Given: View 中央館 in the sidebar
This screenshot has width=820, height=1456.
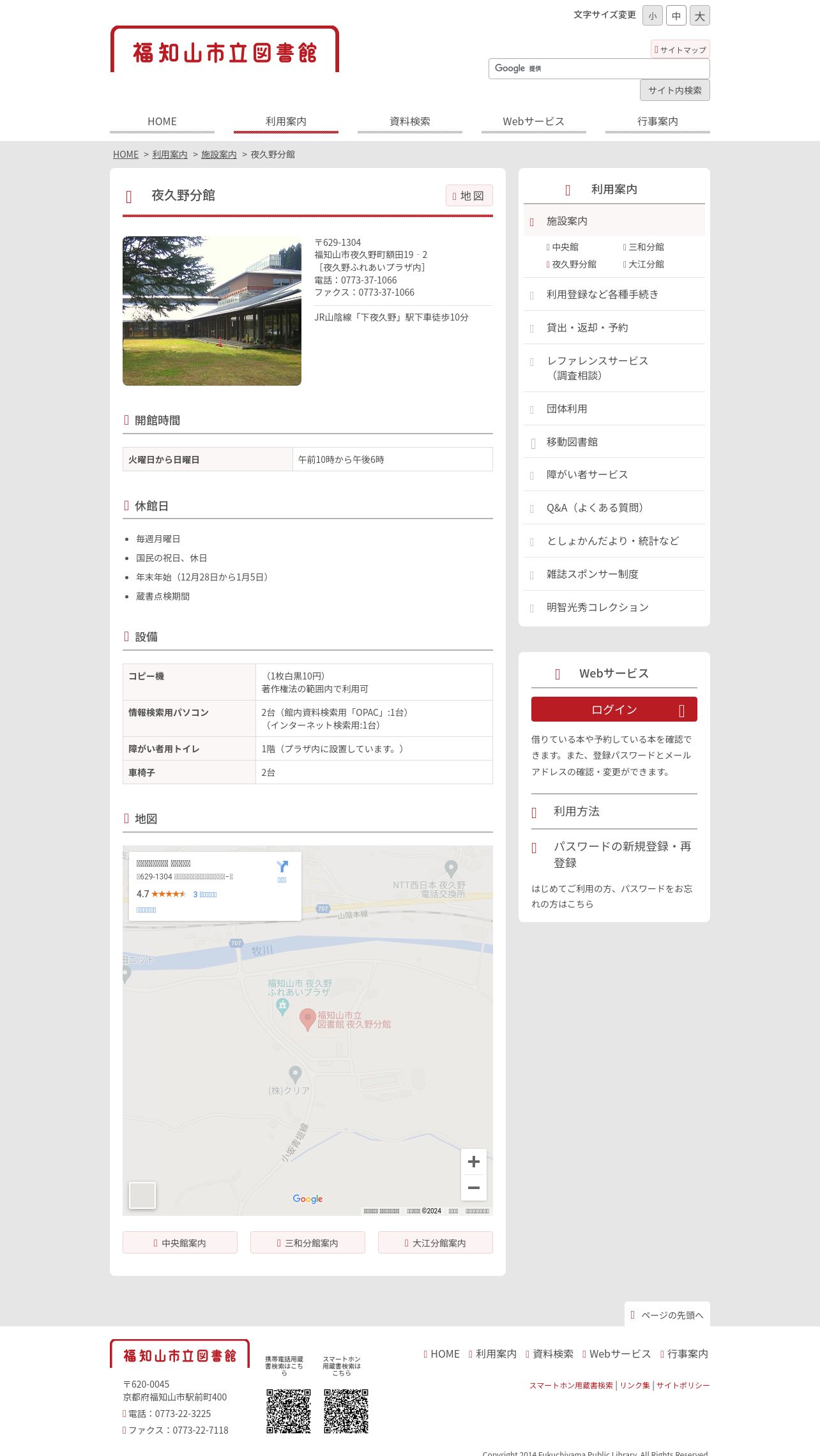Looking at the screenshot, I should (565, 247).
